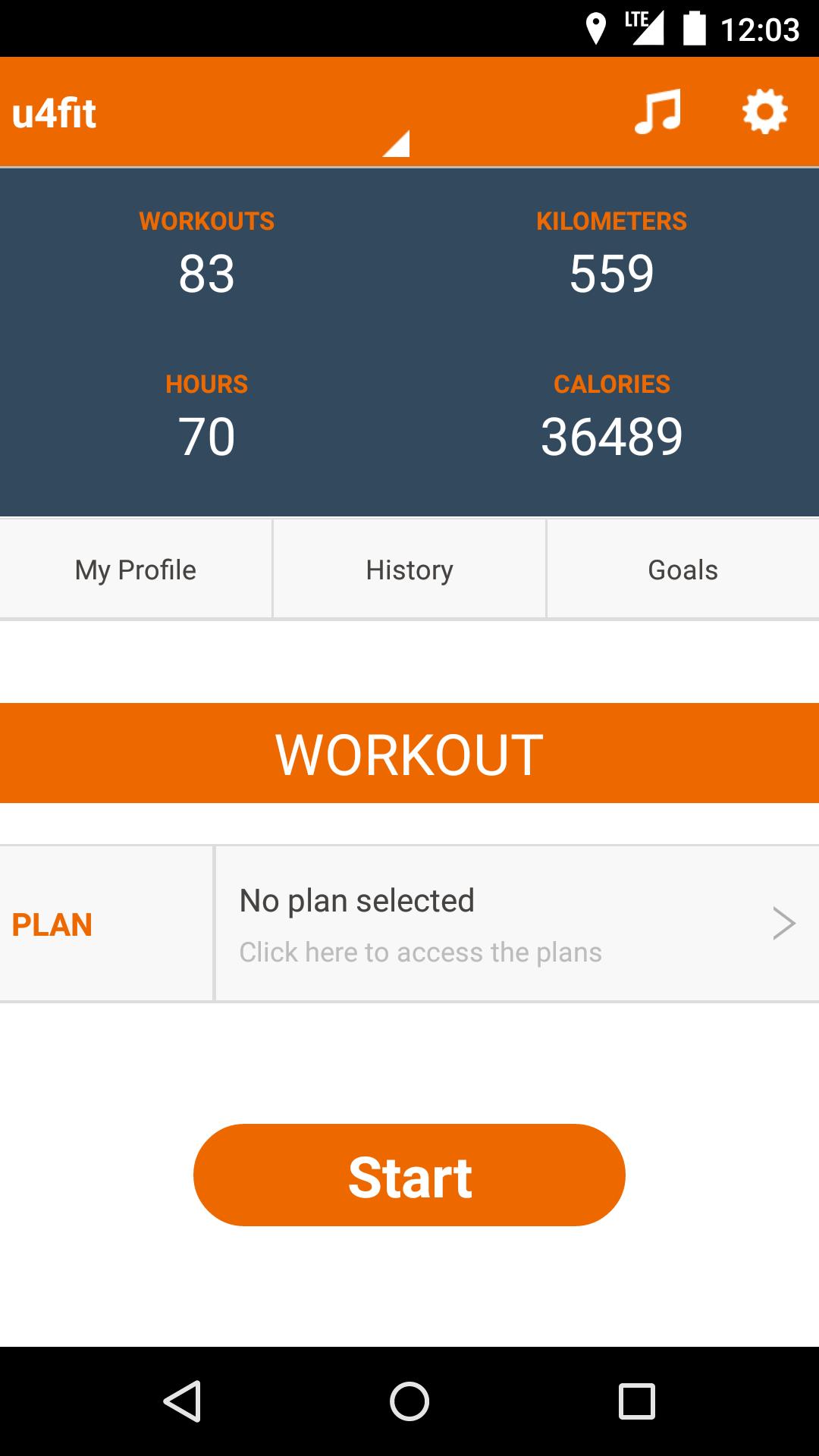Click 'Click here to access the plans'
This screenshot has width=819, height=1456.
pyautogui.click(x=419, y=952)
